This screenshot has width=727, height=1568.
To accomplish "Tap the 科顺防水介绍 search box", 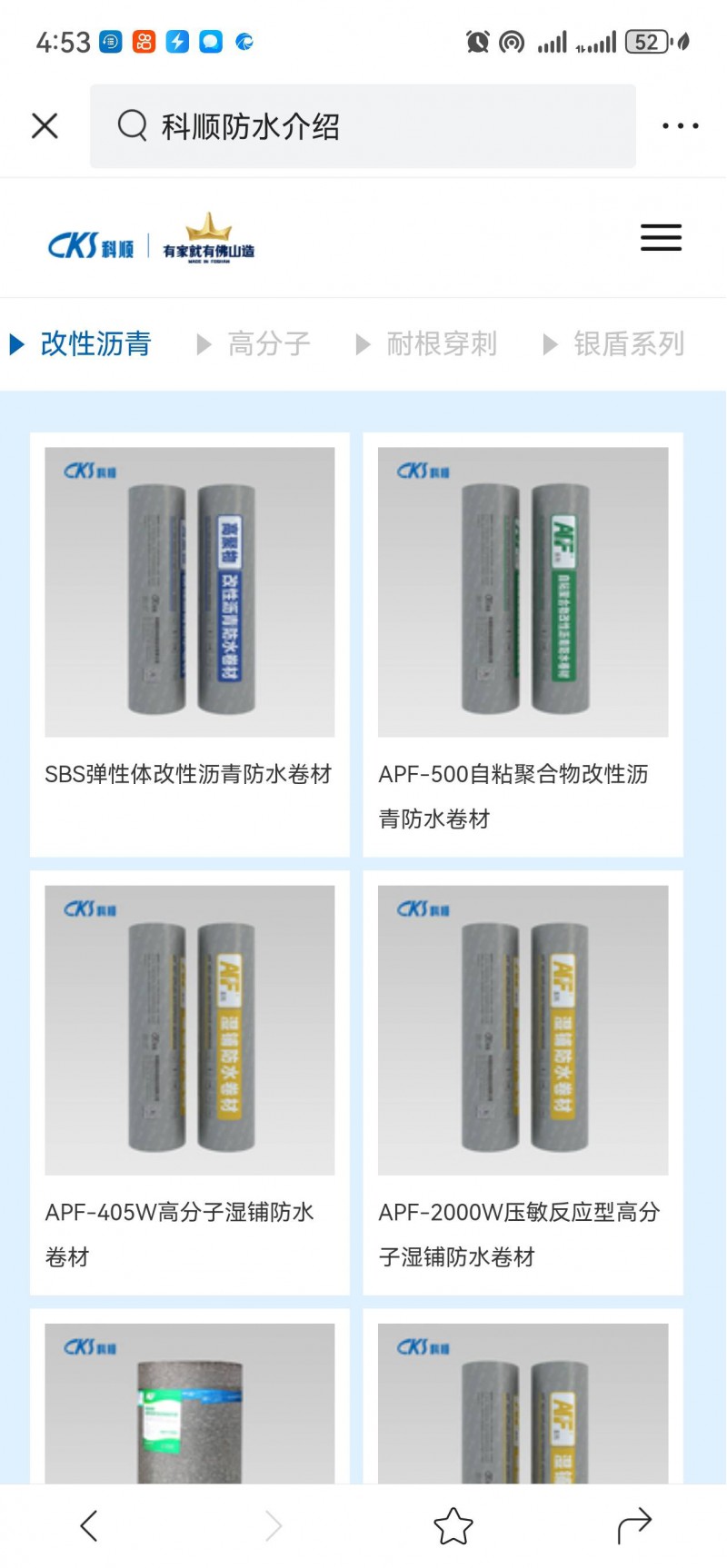I will pyautogui.click(x=362, y=126).
